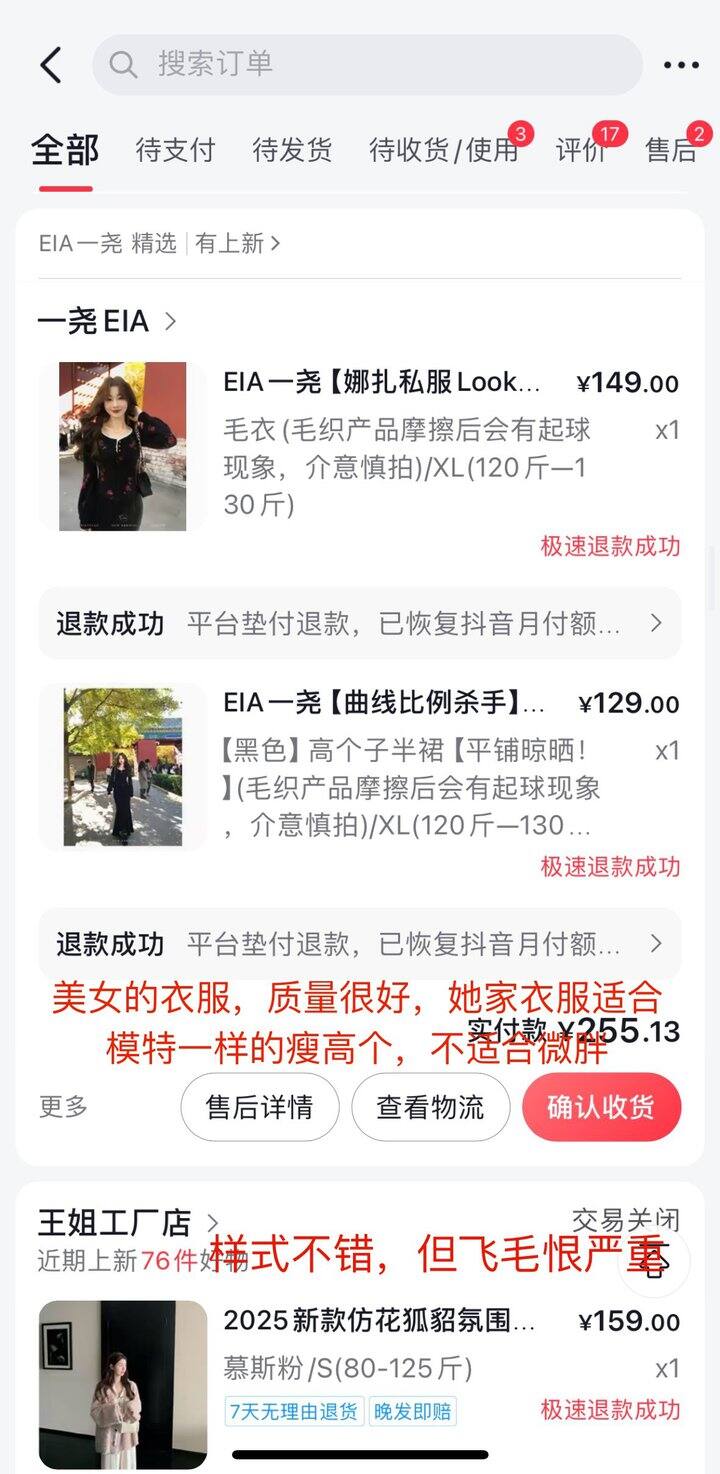Tap 更多 for more order options
Screen dimensions: 720x1474
coord(63,1106)
